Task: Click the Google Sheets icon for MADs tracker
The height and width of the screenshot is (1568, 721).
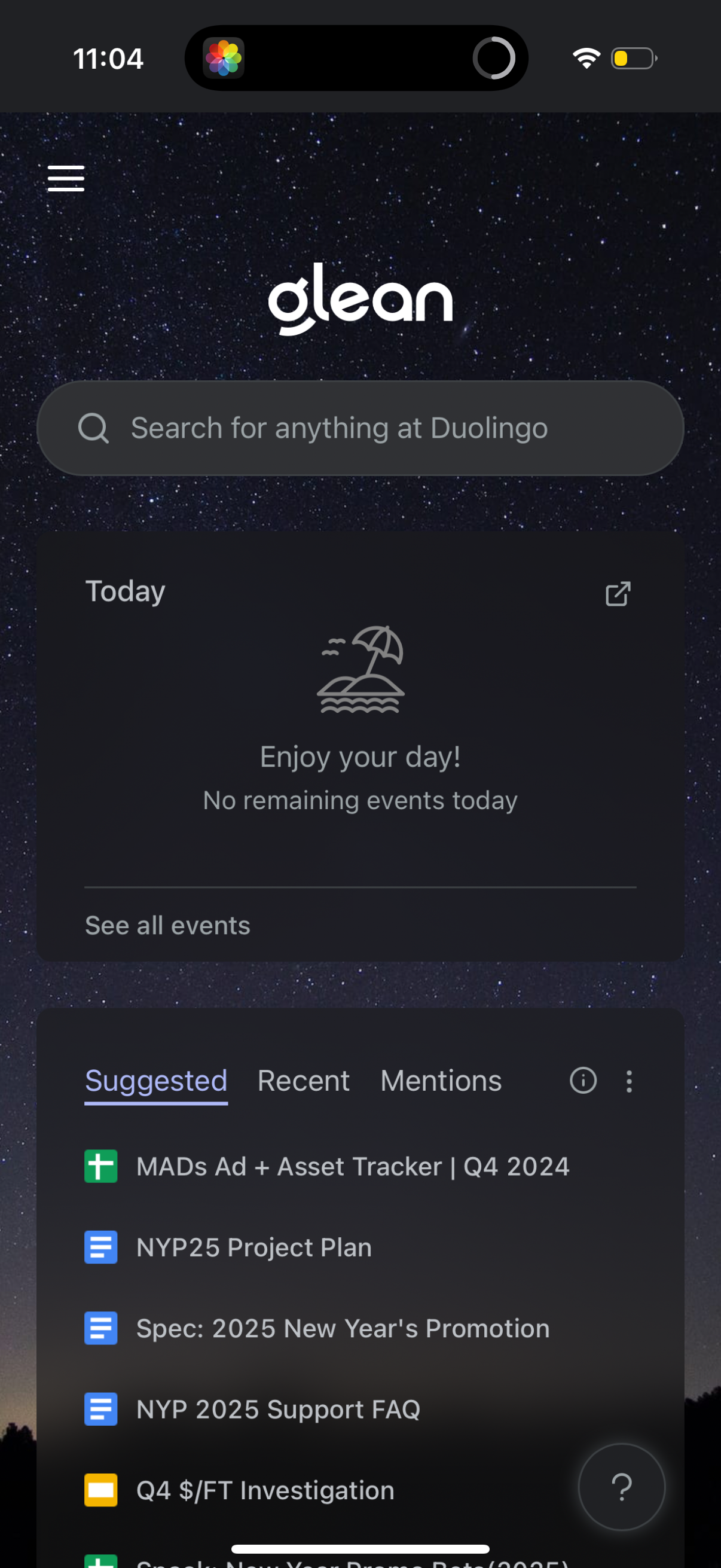Action: 100,1166
